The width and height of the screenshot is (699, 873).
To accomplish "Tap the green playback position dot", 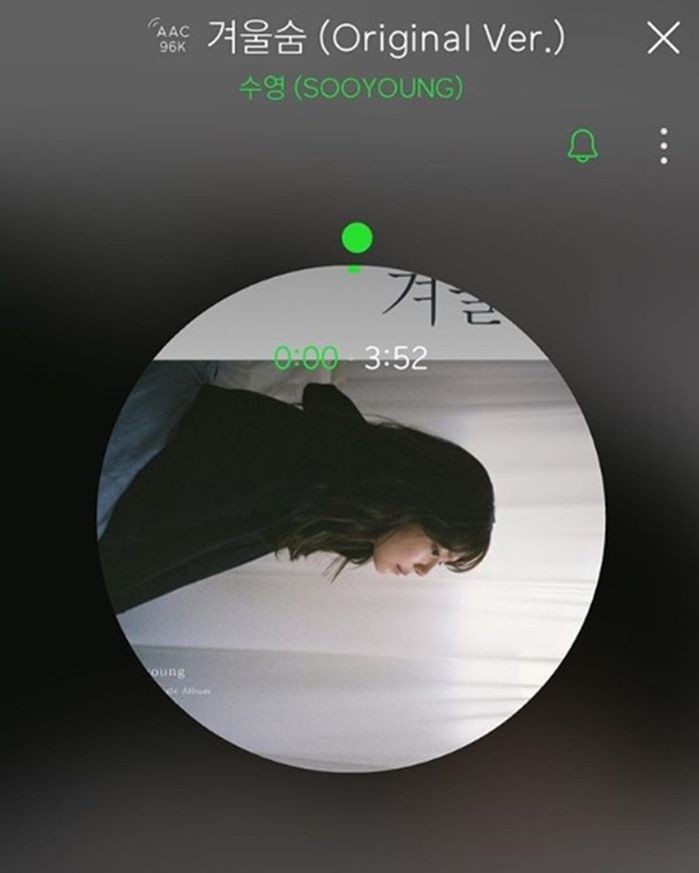I will (357, 239).
